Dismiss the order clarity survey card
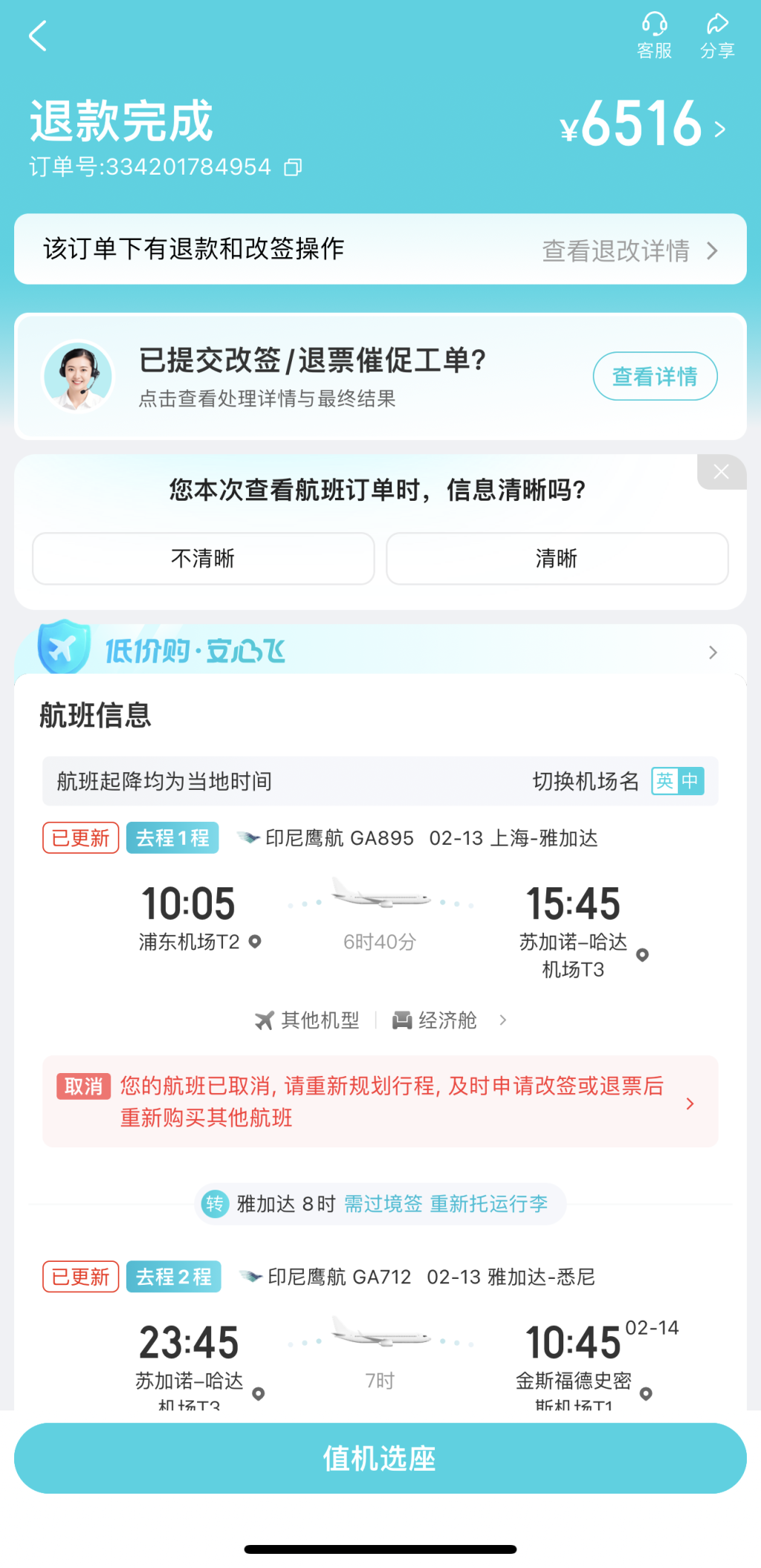This screenshot has height=1568, width=761. (721, 472)
